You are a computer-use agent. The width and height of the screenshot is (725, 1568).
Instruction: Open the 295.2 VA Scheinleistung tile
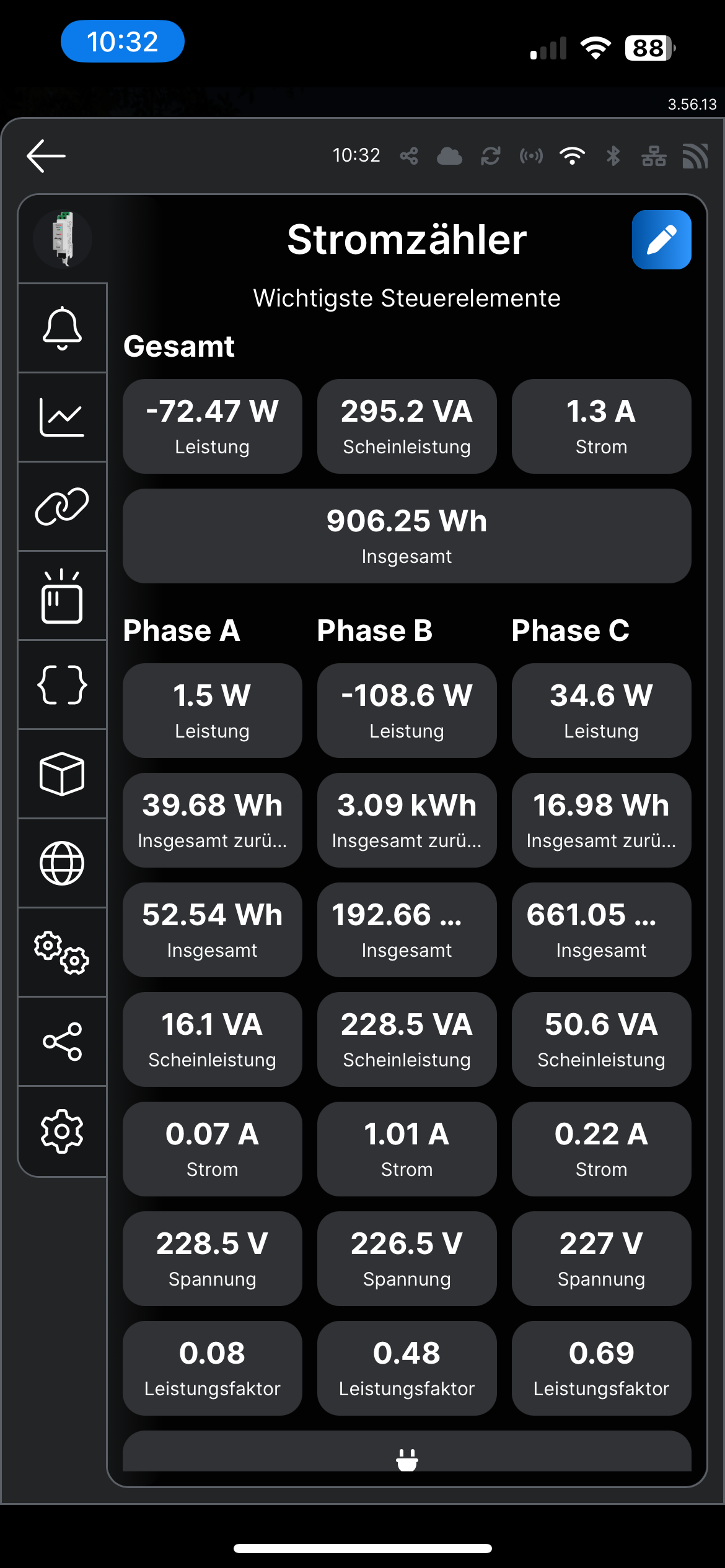coord(407,427)
